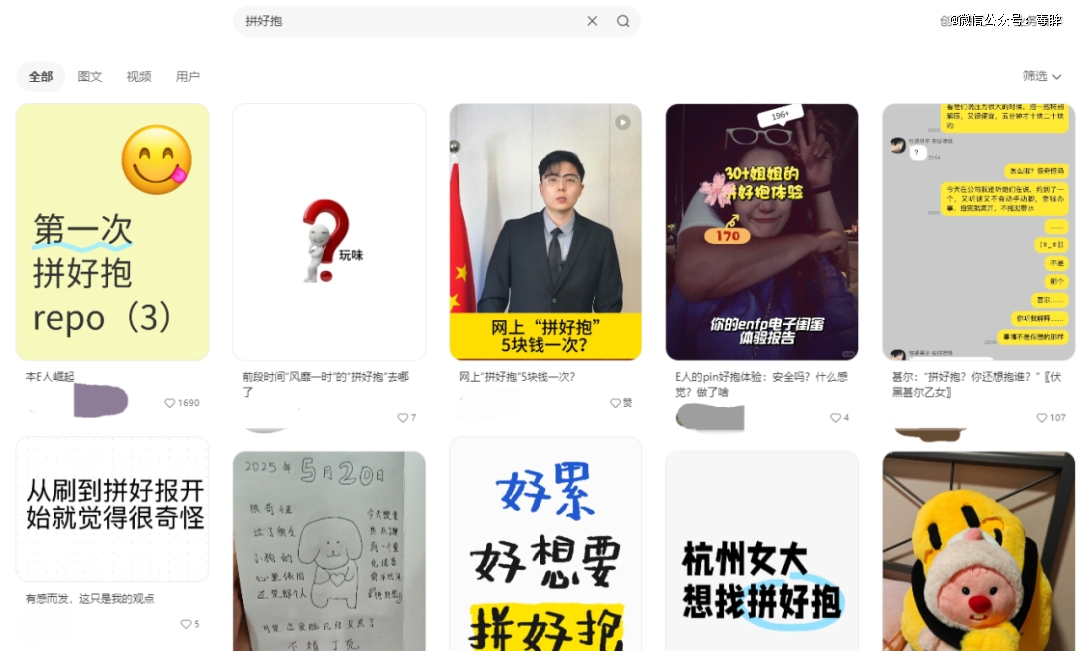Select the 全部 tab
This screenshot has height=651, width=1080.
click(41, 77)
